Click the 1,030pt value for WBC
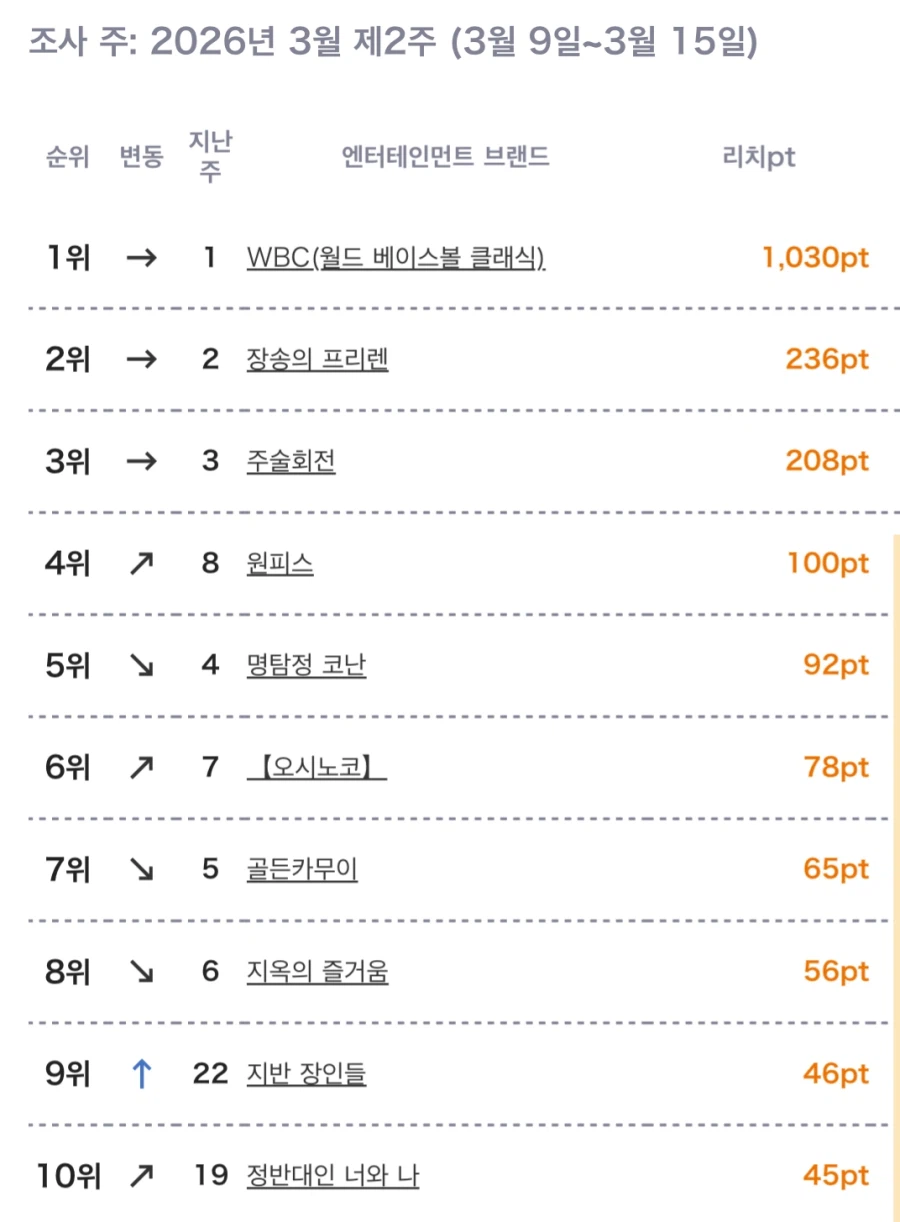This screenshot has height=1222, width=900. [x=814, y=257]
